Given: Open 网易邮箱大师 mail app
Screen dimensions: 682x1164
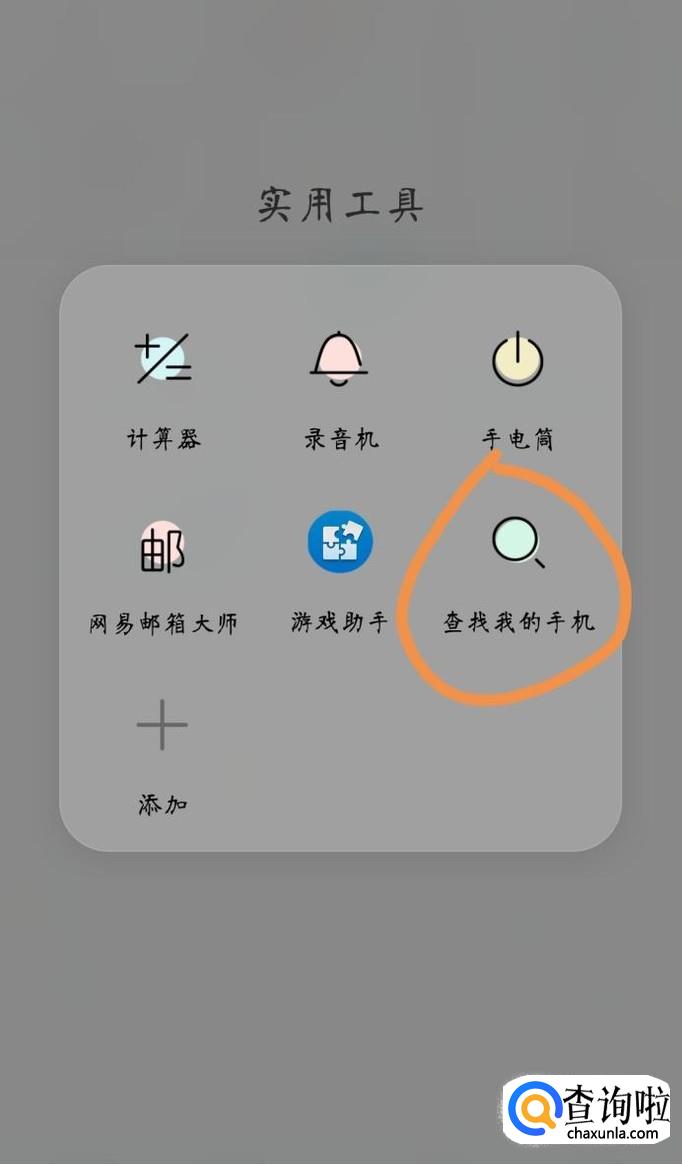Looking at the screenshot, I should tap(163, 546).
